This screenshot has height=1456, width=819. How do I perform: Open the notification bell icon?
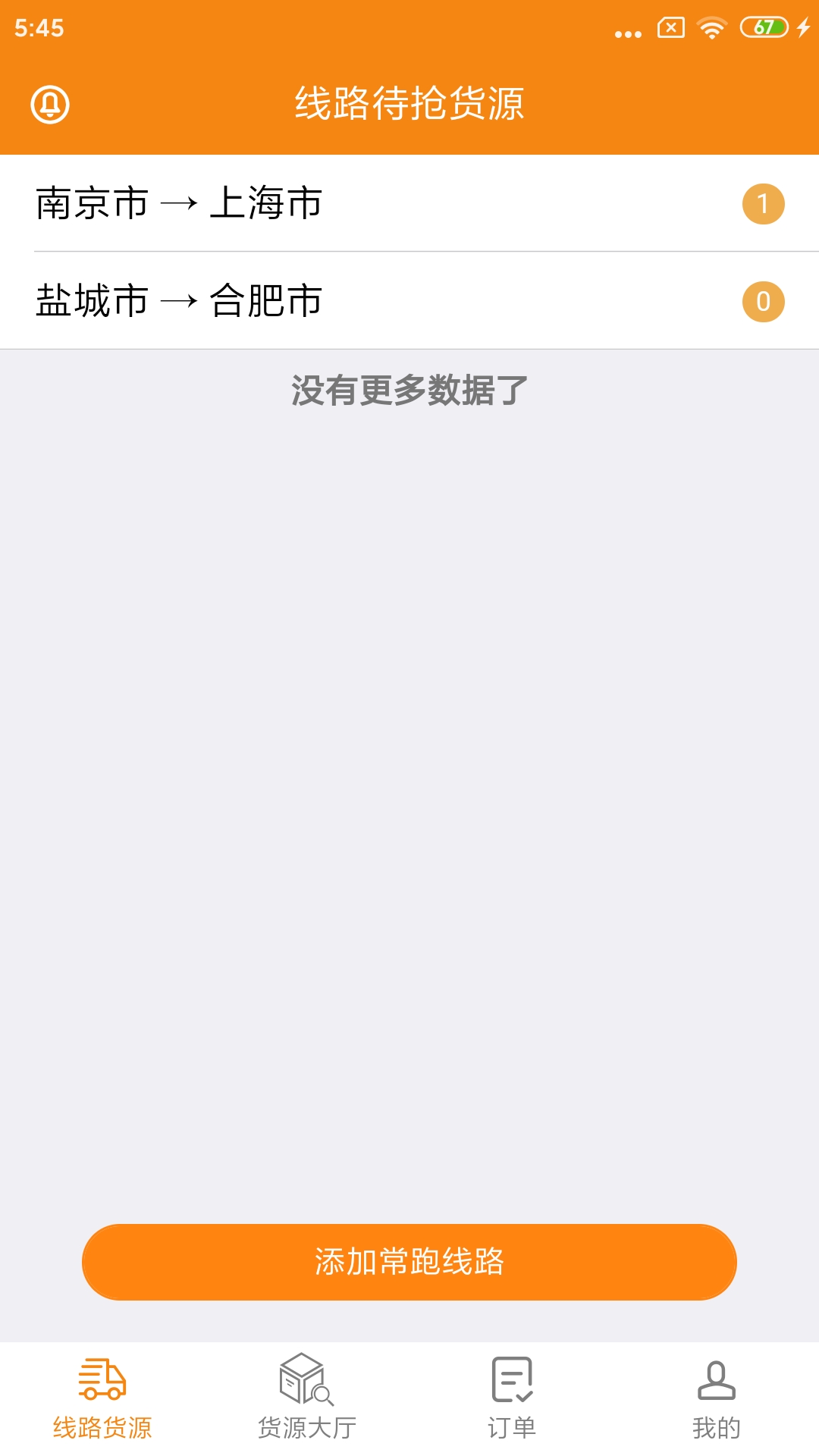(x=49, y=106)
